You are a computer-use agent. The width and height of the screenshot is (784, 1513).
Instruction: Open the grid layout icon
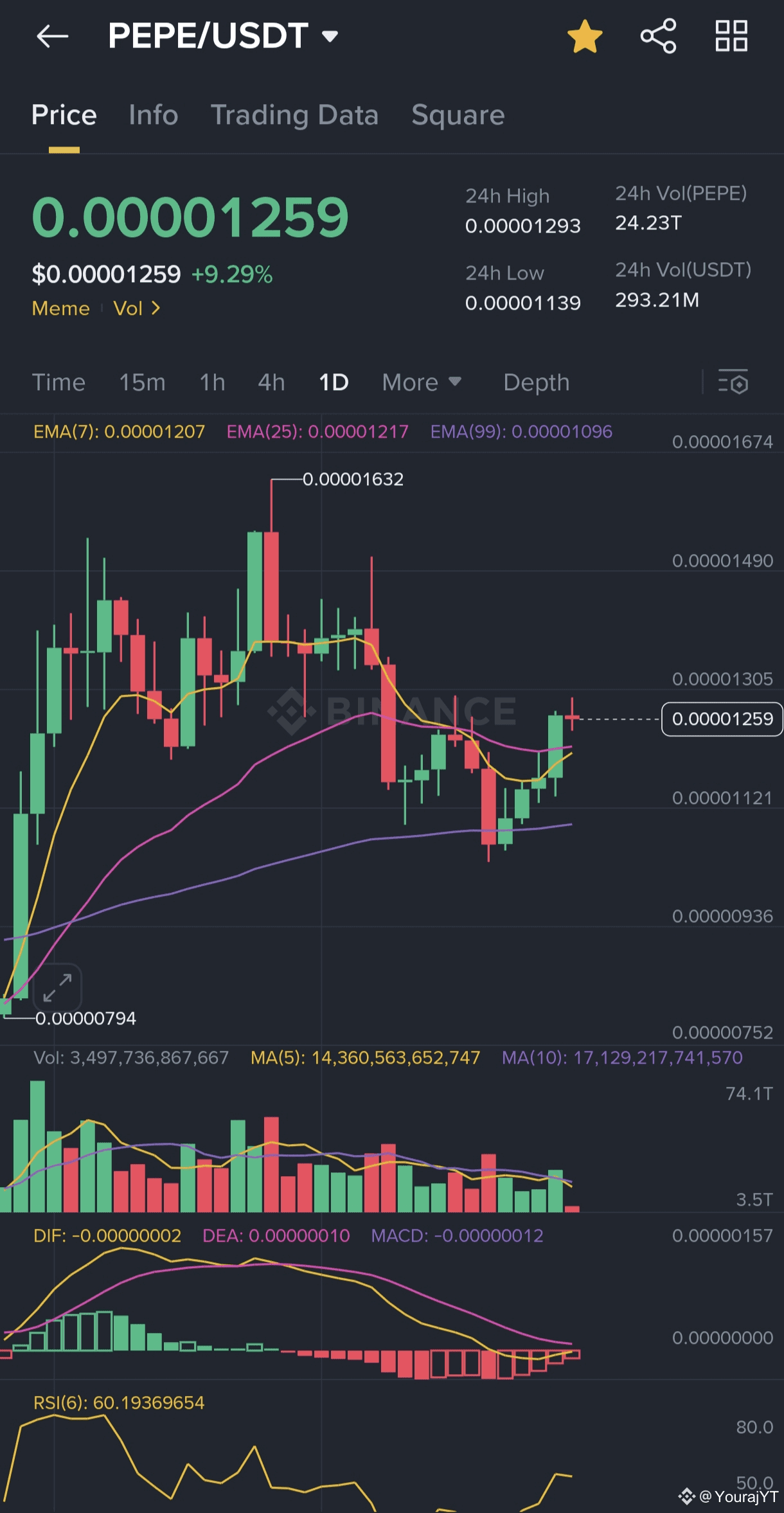point(731,36)
